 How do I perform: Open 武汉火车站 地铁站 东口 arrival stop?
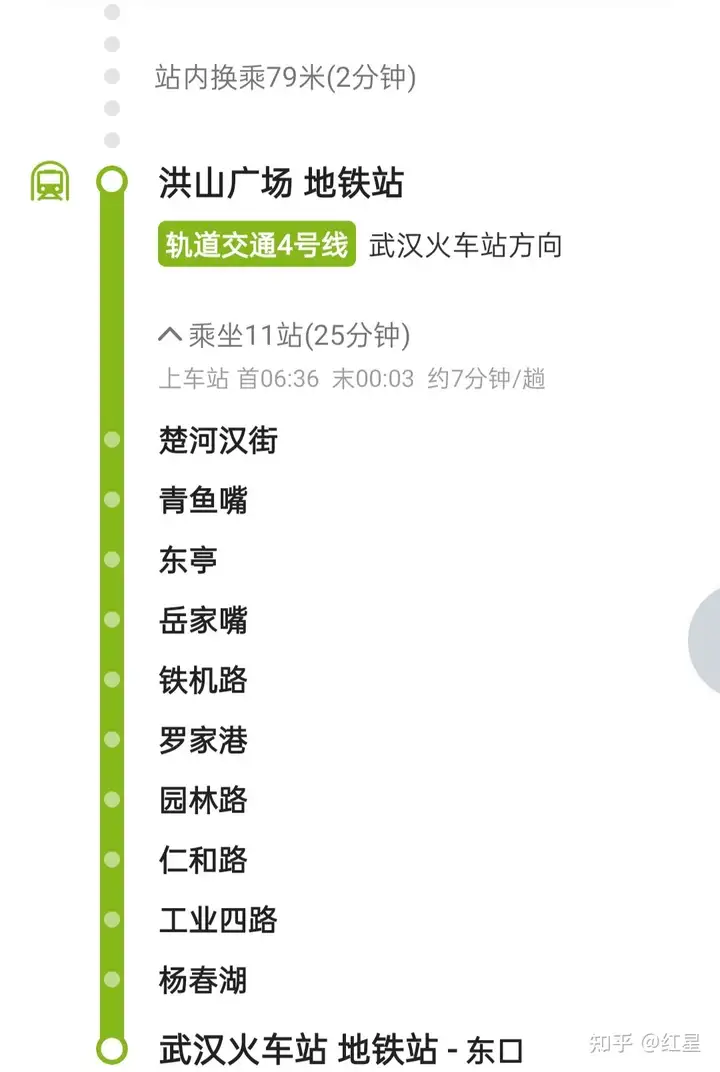(340, 1050)
